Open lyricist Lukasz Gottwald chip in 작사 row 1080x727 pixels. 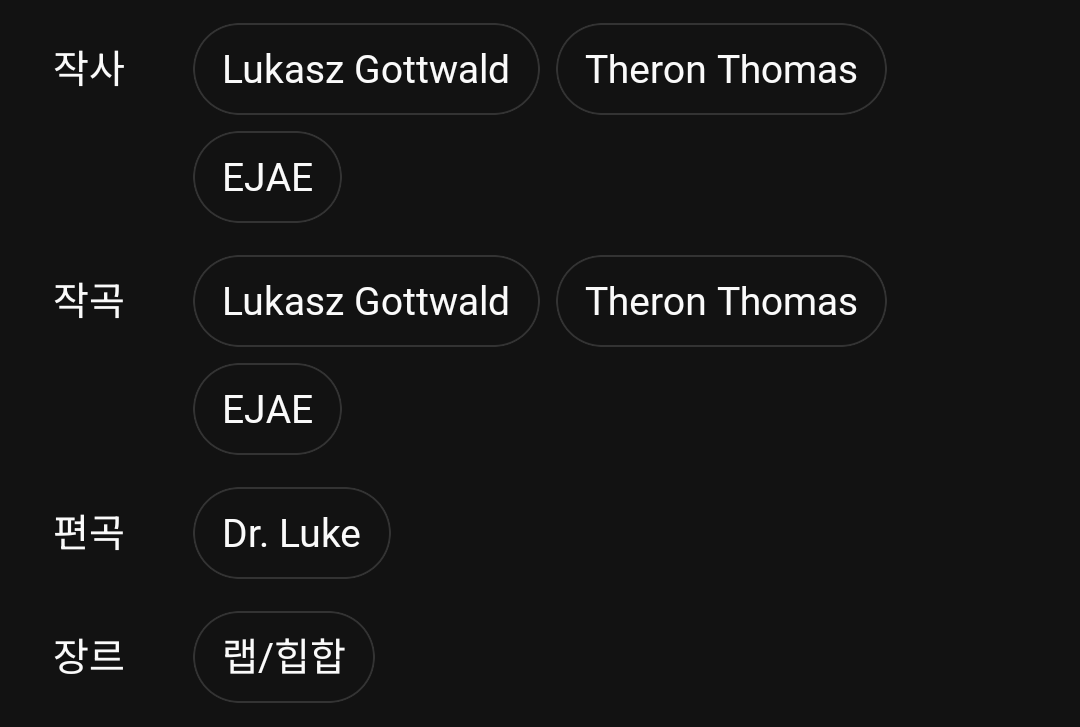[366, 70]
